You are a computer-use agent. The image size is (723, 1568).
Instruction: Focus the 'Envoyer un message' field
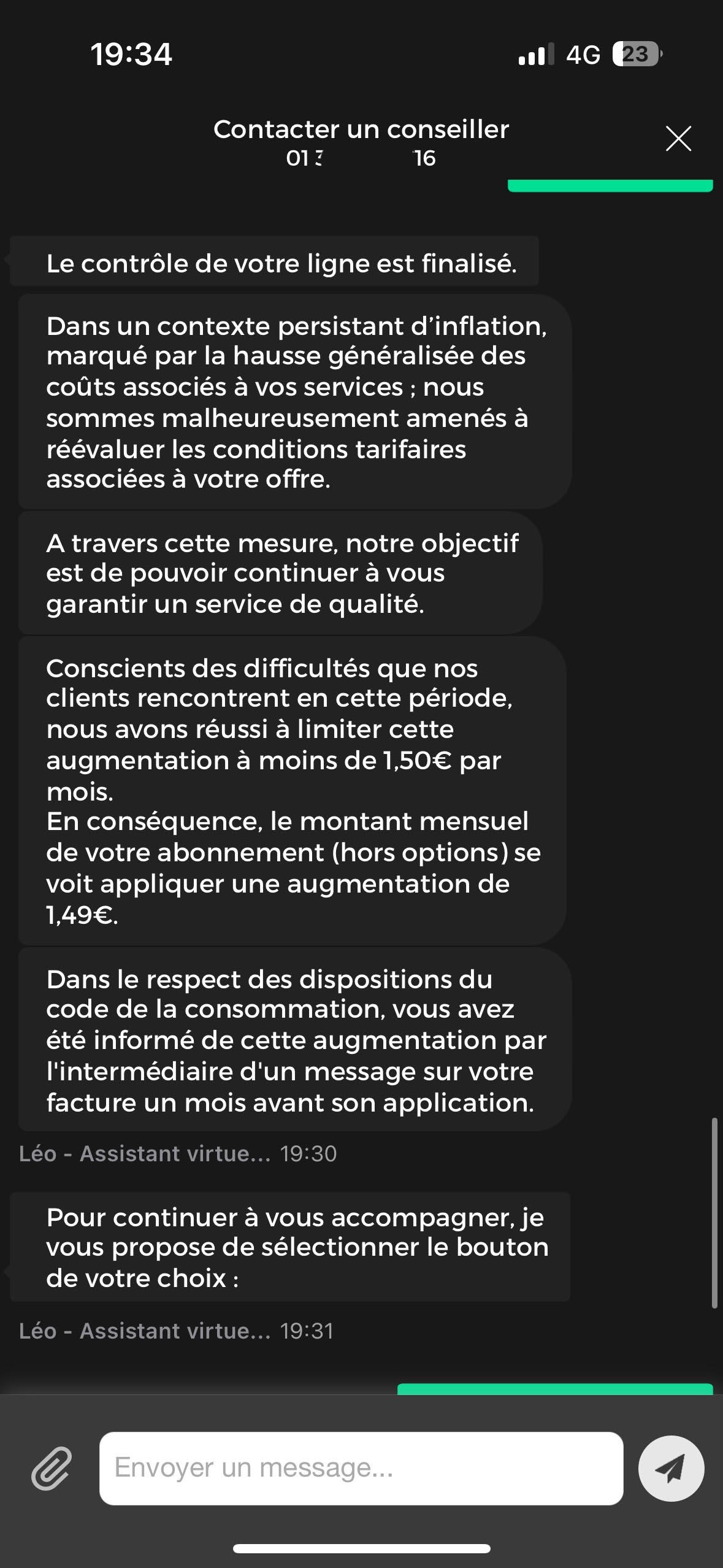coord(361,1468)
